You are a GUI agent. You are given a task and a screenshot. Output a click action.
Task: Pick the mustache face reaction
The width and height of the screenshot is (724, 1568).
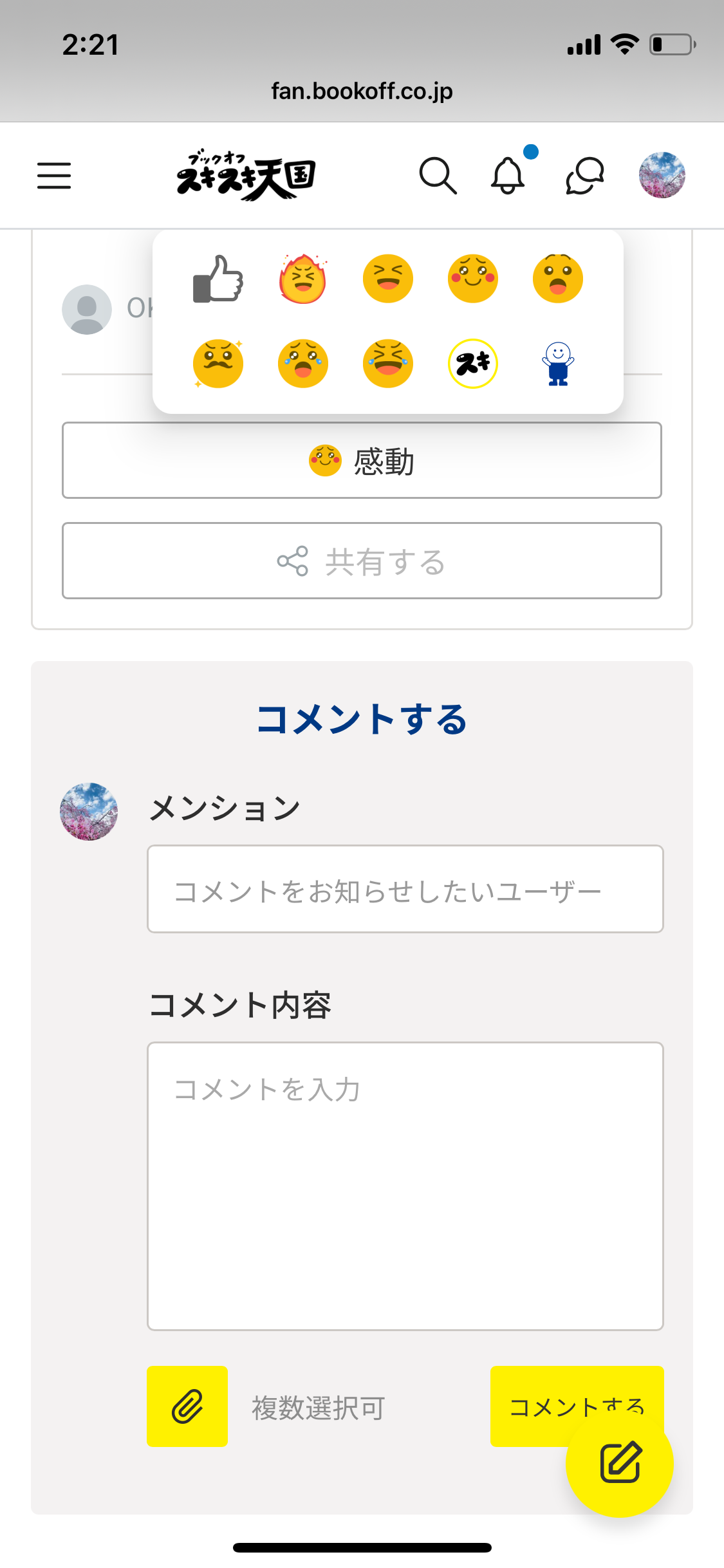click(218, 364)
